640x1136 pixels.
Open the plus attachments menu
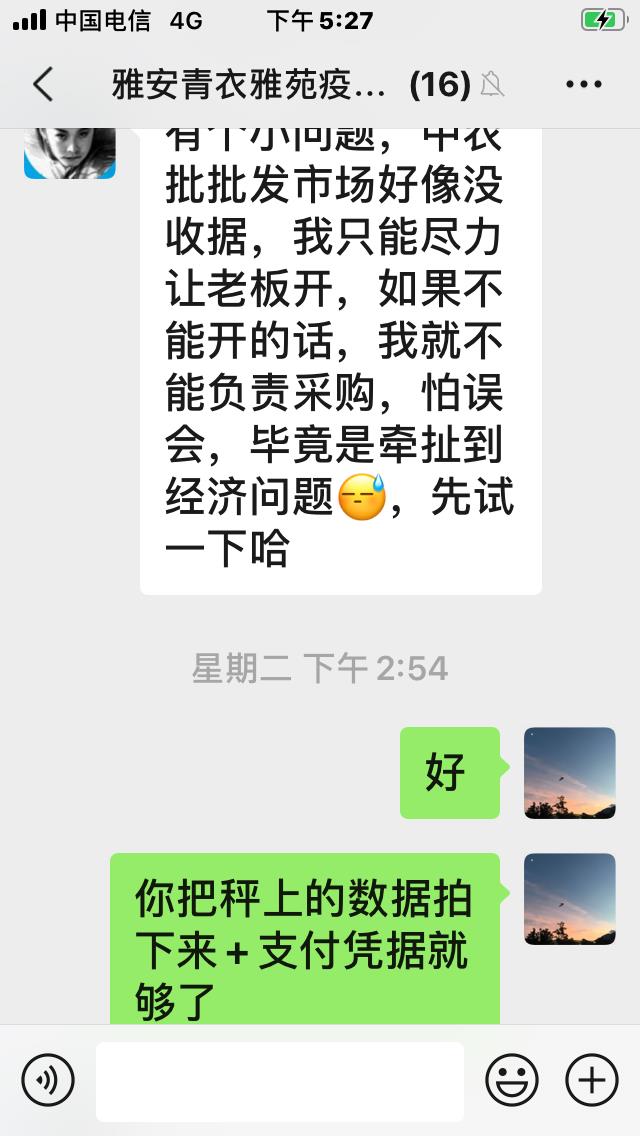591,1080
